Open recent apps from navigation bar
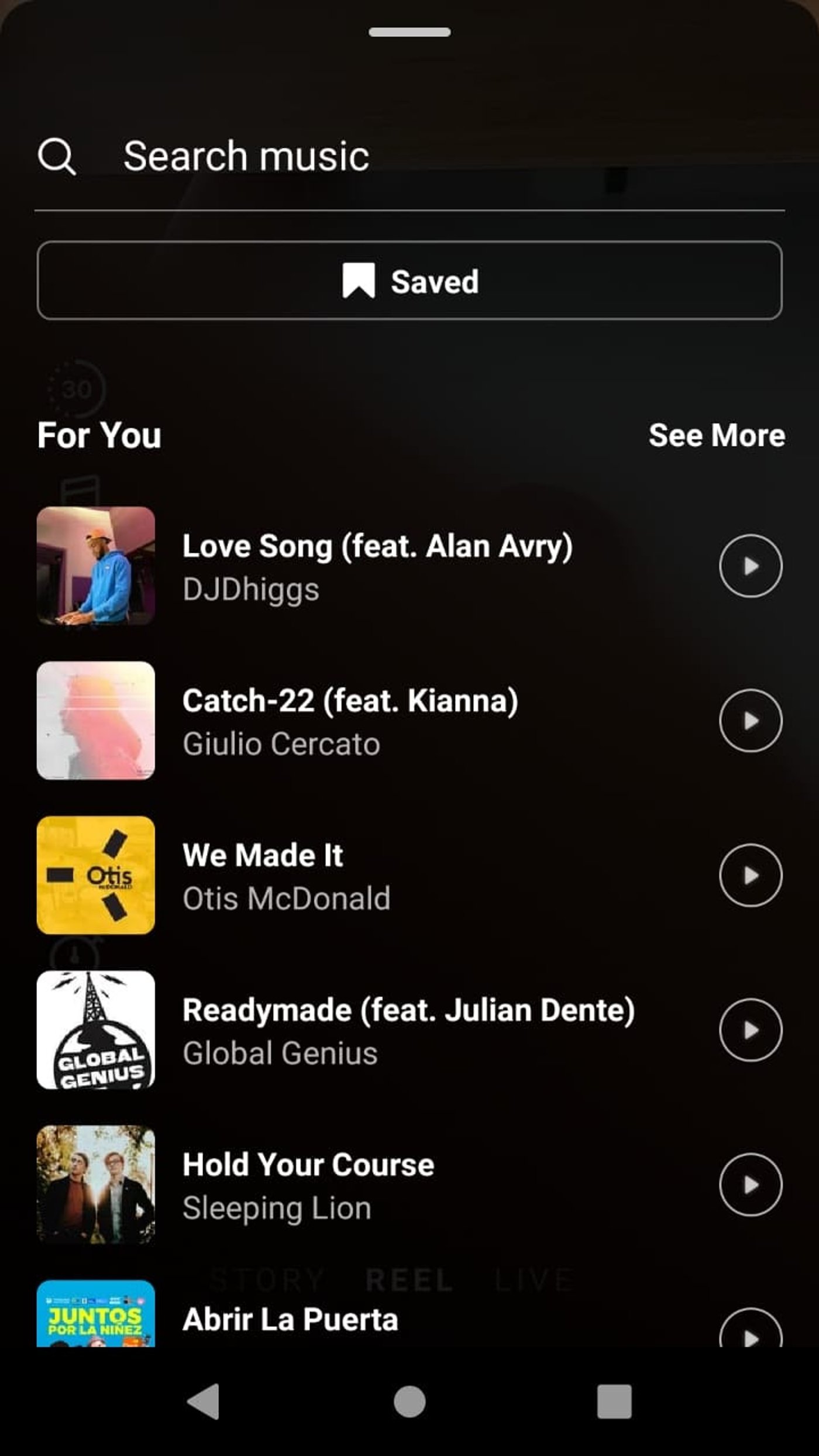 [614, 1401]
